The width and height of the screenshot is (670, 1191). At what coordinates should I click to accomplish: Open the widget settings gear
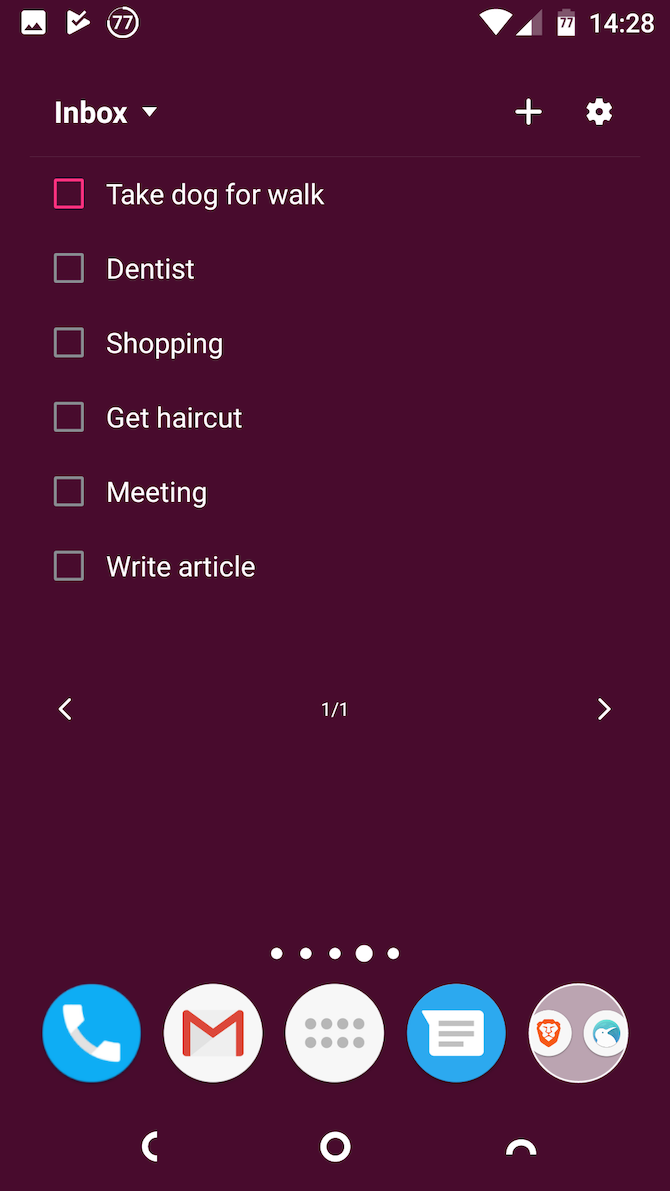pos(599,112)
